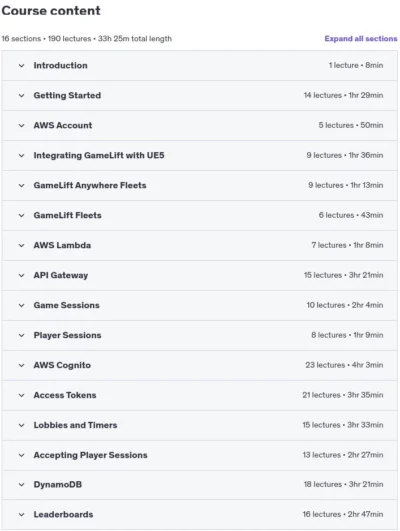Tap Expand all sections link

click(361, 39)
